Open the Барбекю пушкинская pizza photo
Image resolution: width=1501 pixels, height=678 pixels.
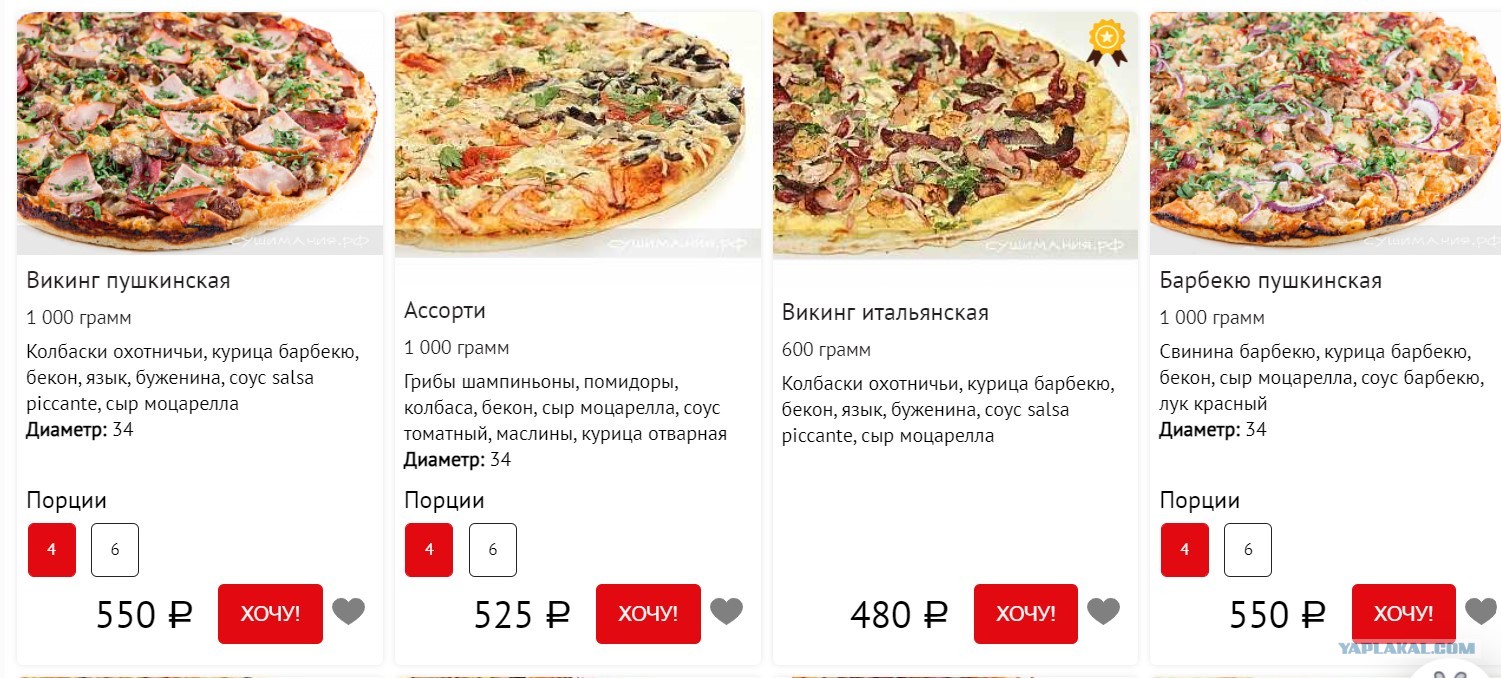tap(1325, 132)
